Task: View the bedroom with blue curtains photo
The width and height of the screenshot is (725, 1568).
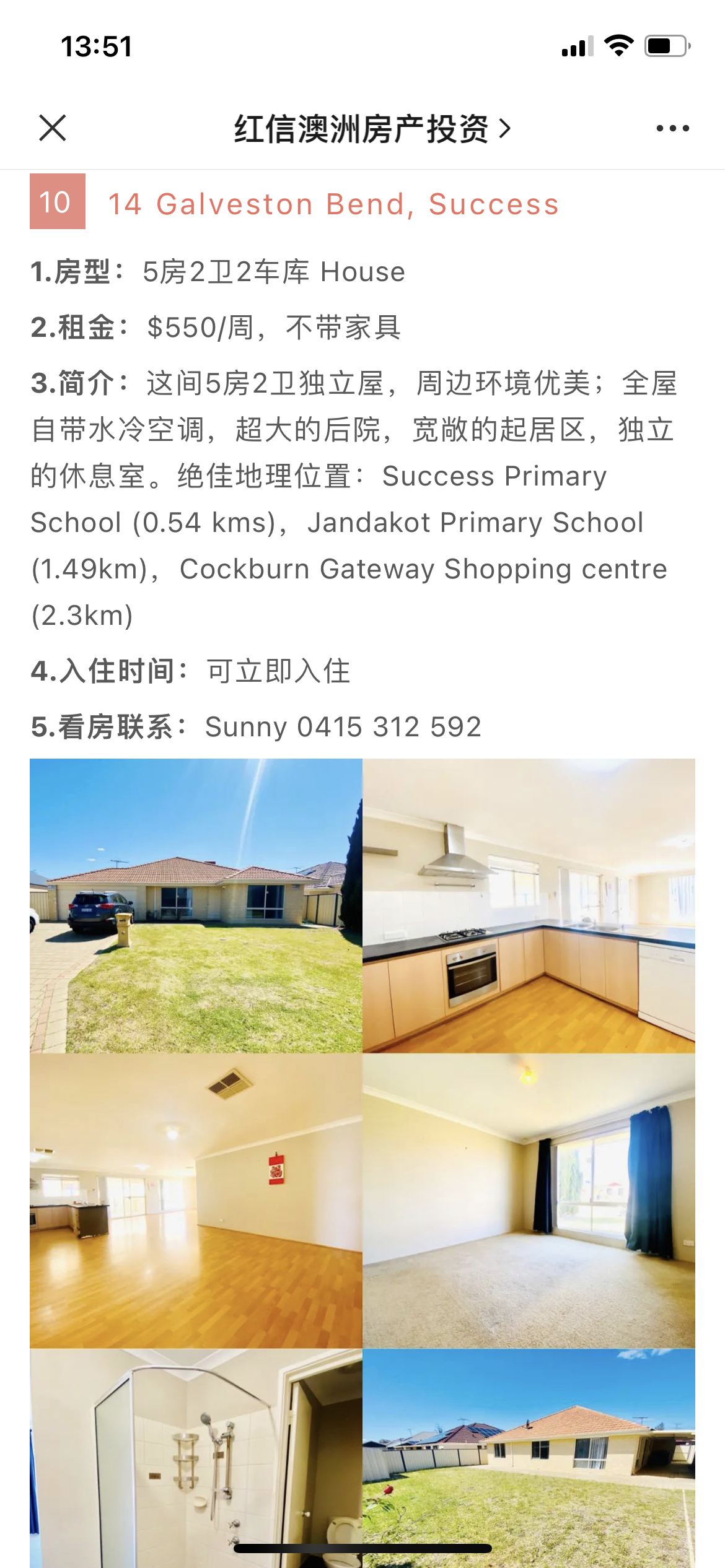Action: pos(529,1200)
